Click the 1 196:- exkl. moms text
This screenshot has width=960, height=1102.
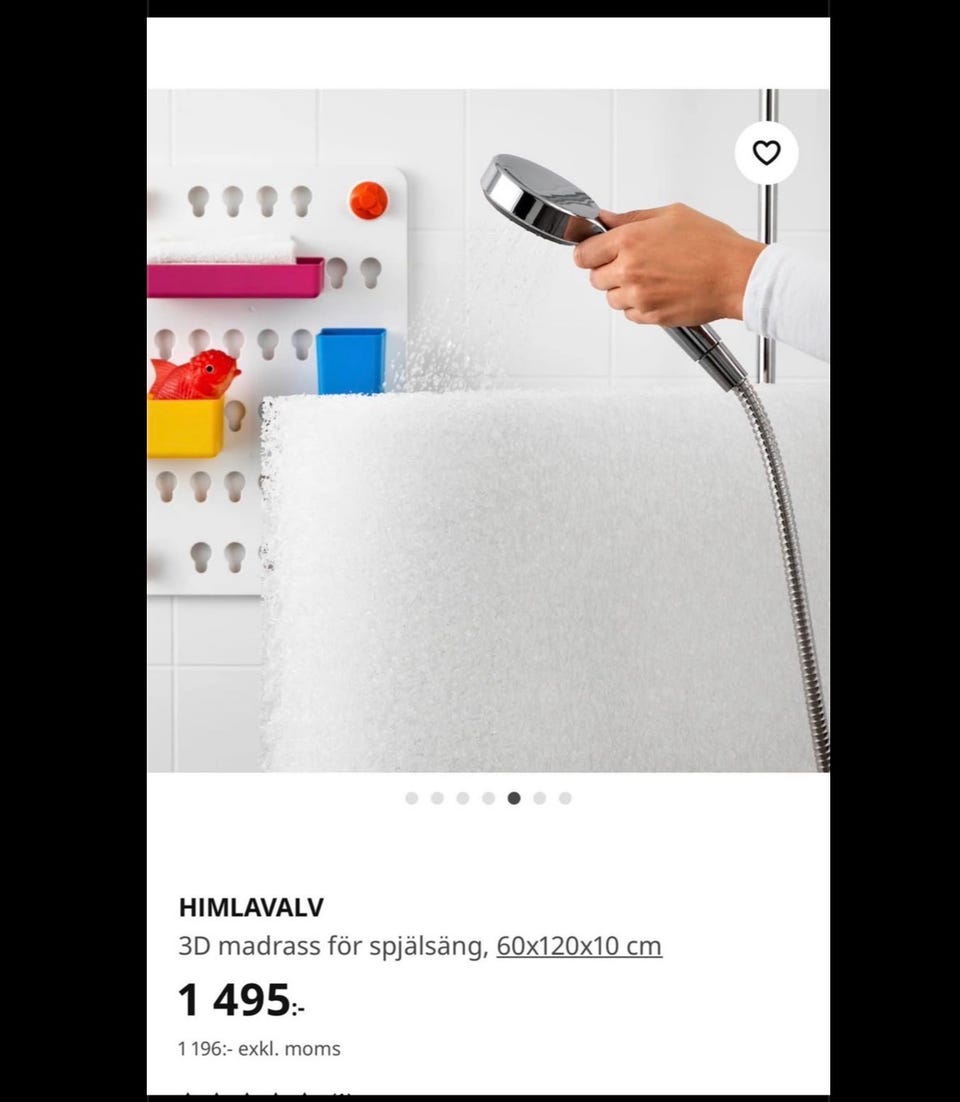tap(259, 1049)
